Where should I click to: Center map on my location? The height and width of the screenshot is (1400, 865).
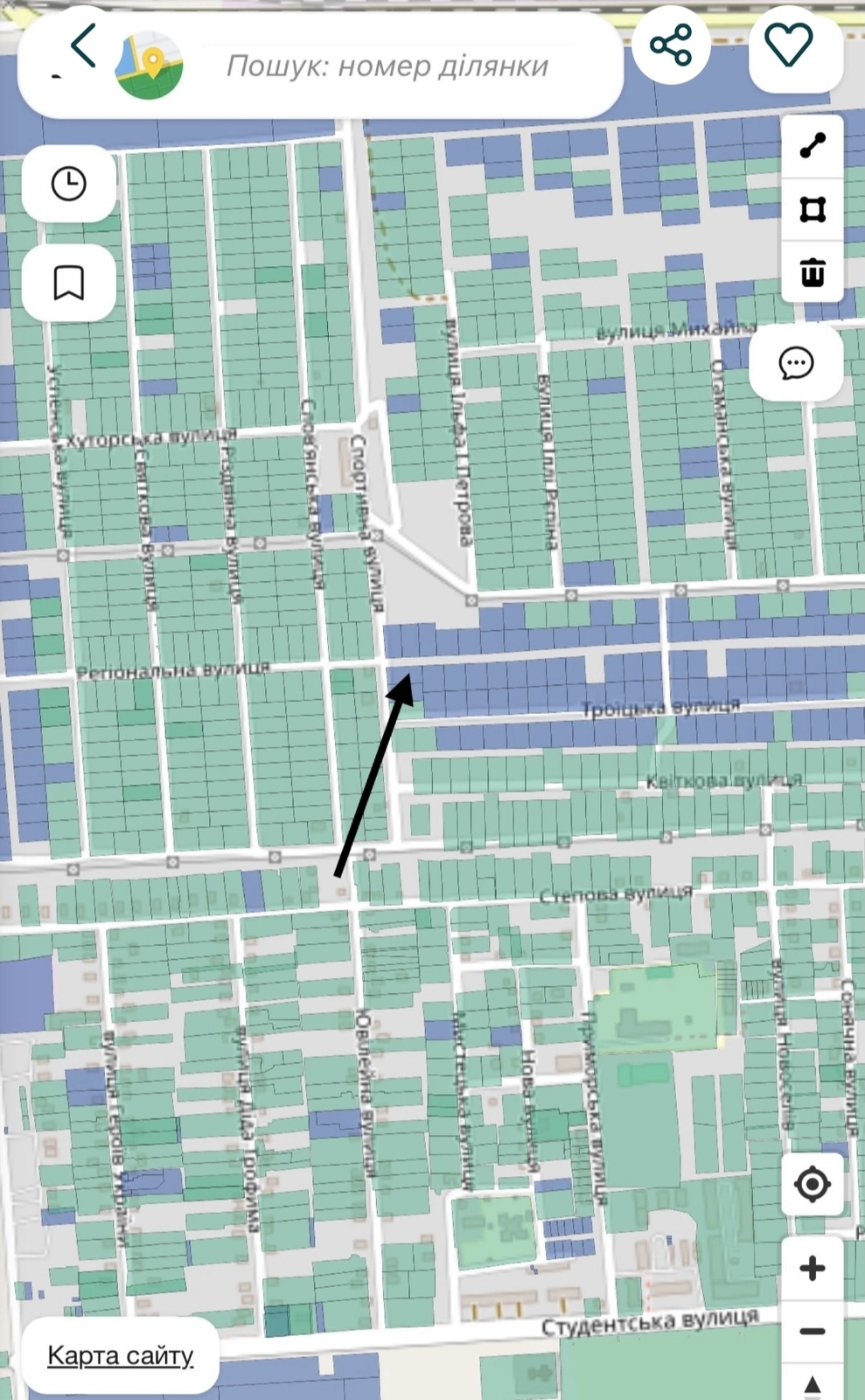point(813,1185)
